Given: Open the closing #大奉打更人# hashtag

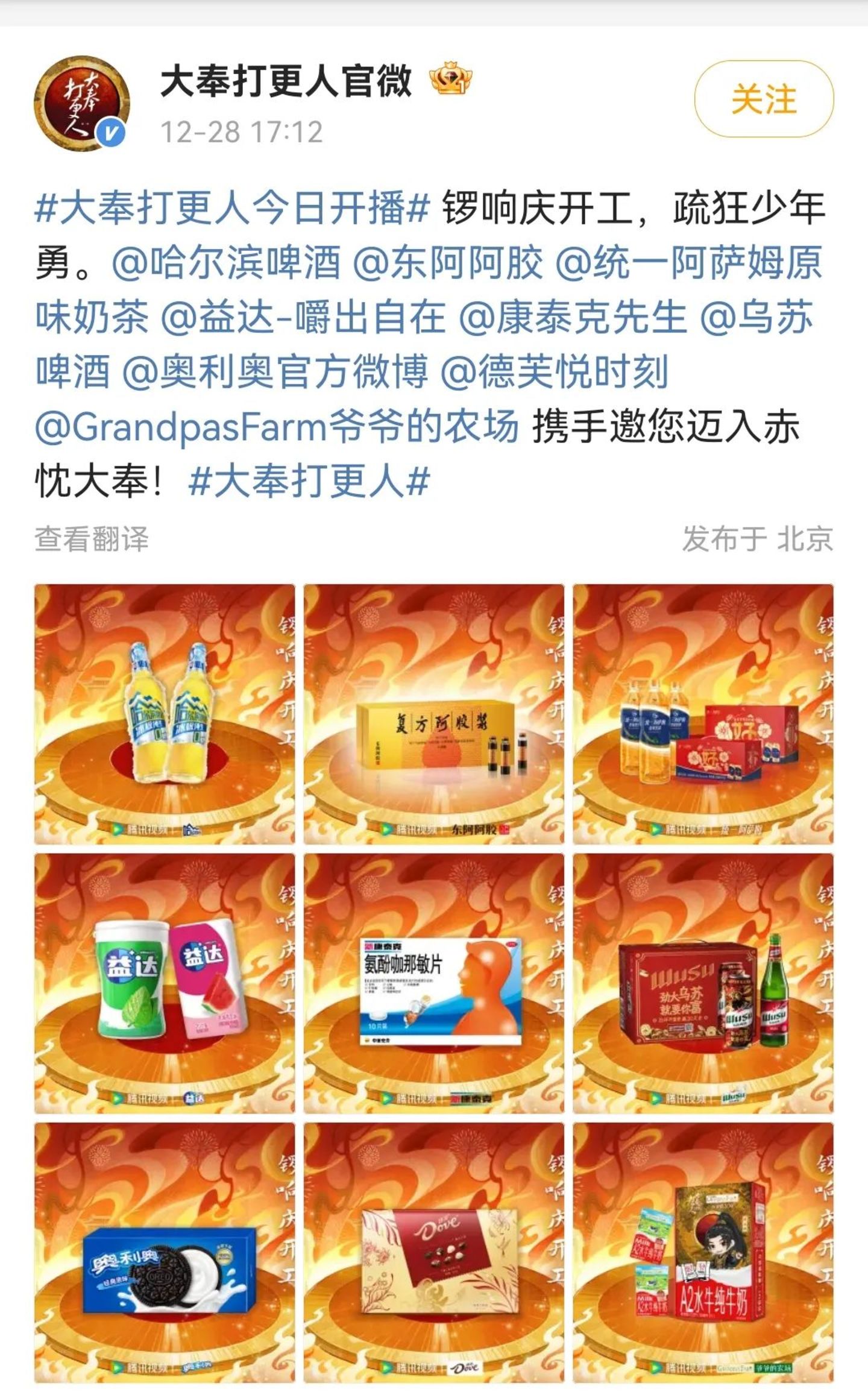Looking at the screenshot, I should coord(309,481).
